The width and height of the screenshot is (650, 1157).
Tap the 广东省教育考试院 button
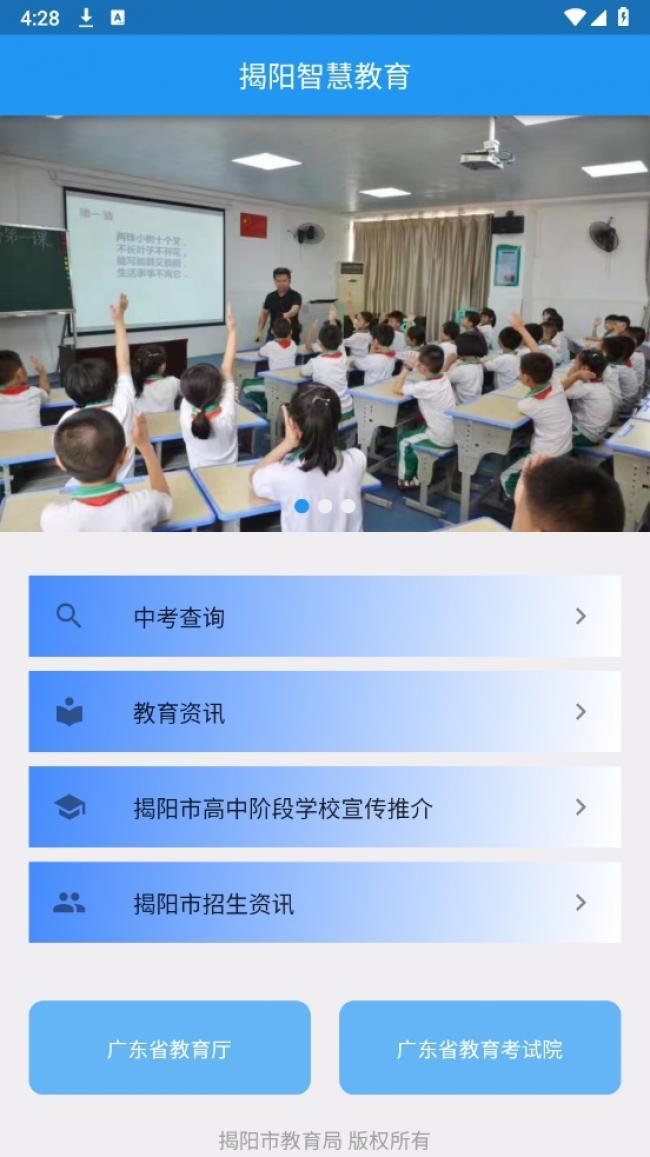[x=479, y=1048]
